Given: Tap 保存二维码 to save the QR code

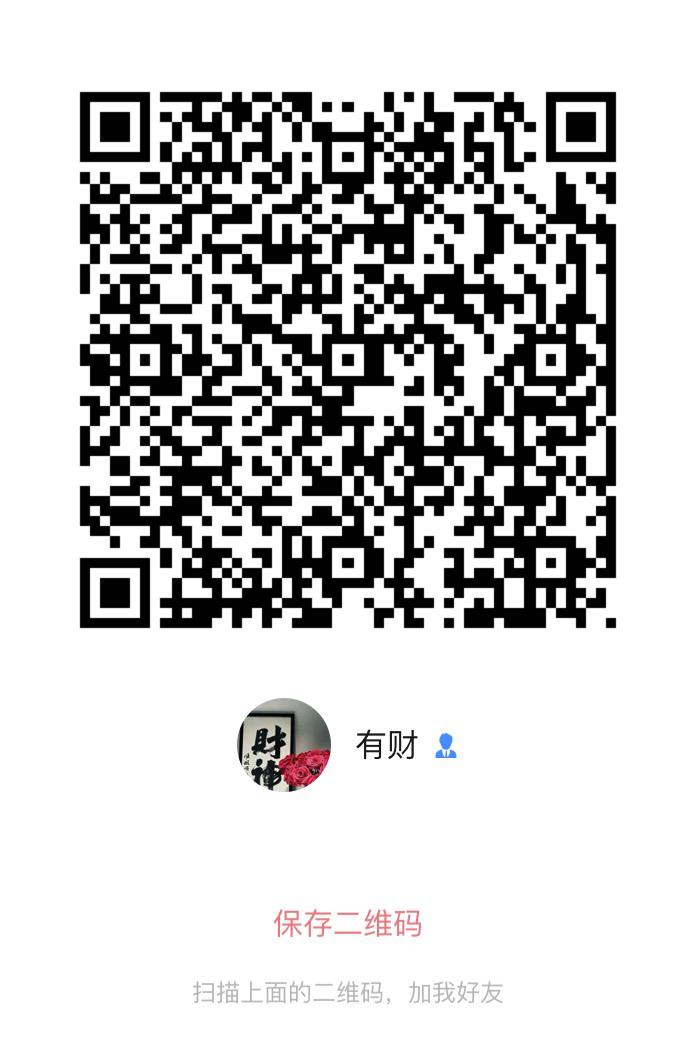Looking at the screenshot, I should coord(348,922).
